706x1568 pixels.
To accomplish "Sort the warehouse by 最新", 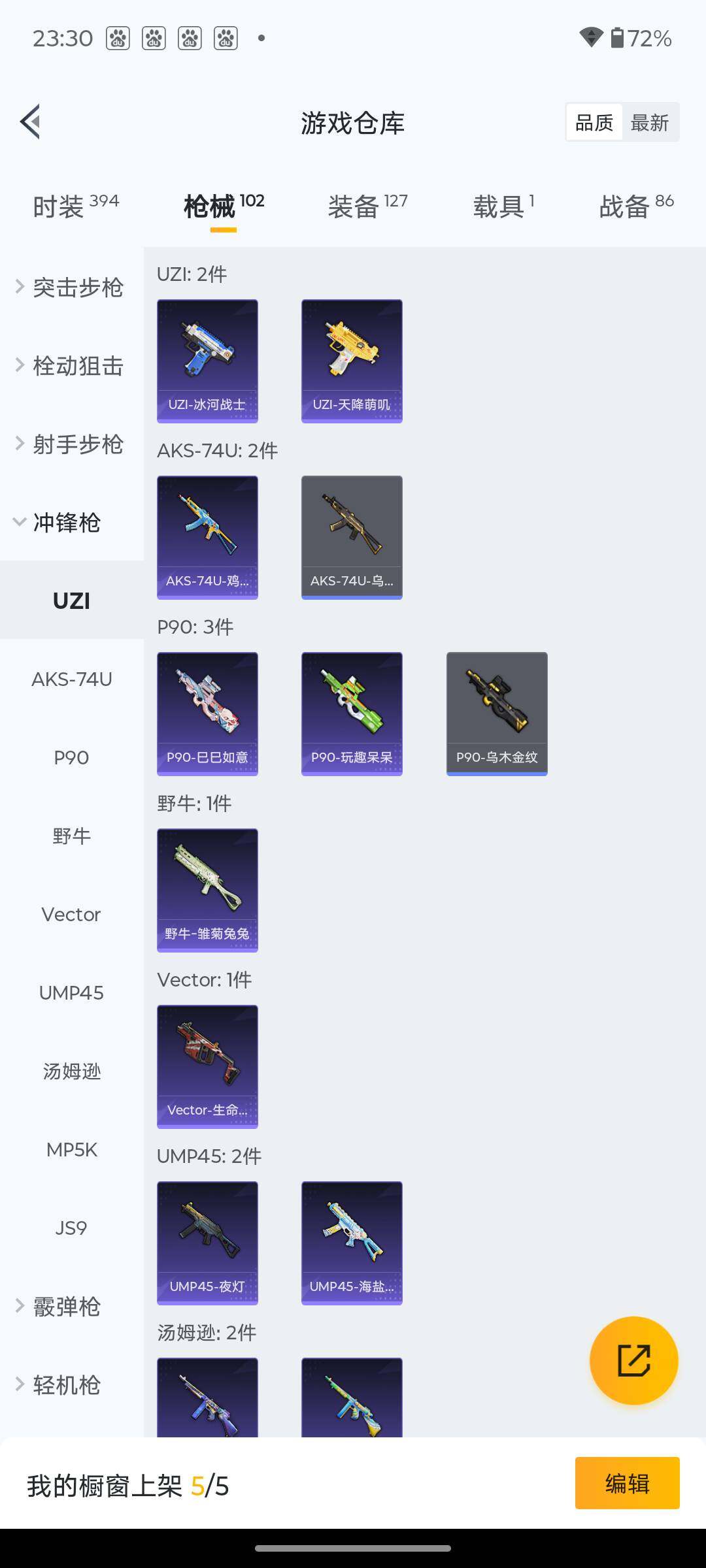I will tap(649, 123).
